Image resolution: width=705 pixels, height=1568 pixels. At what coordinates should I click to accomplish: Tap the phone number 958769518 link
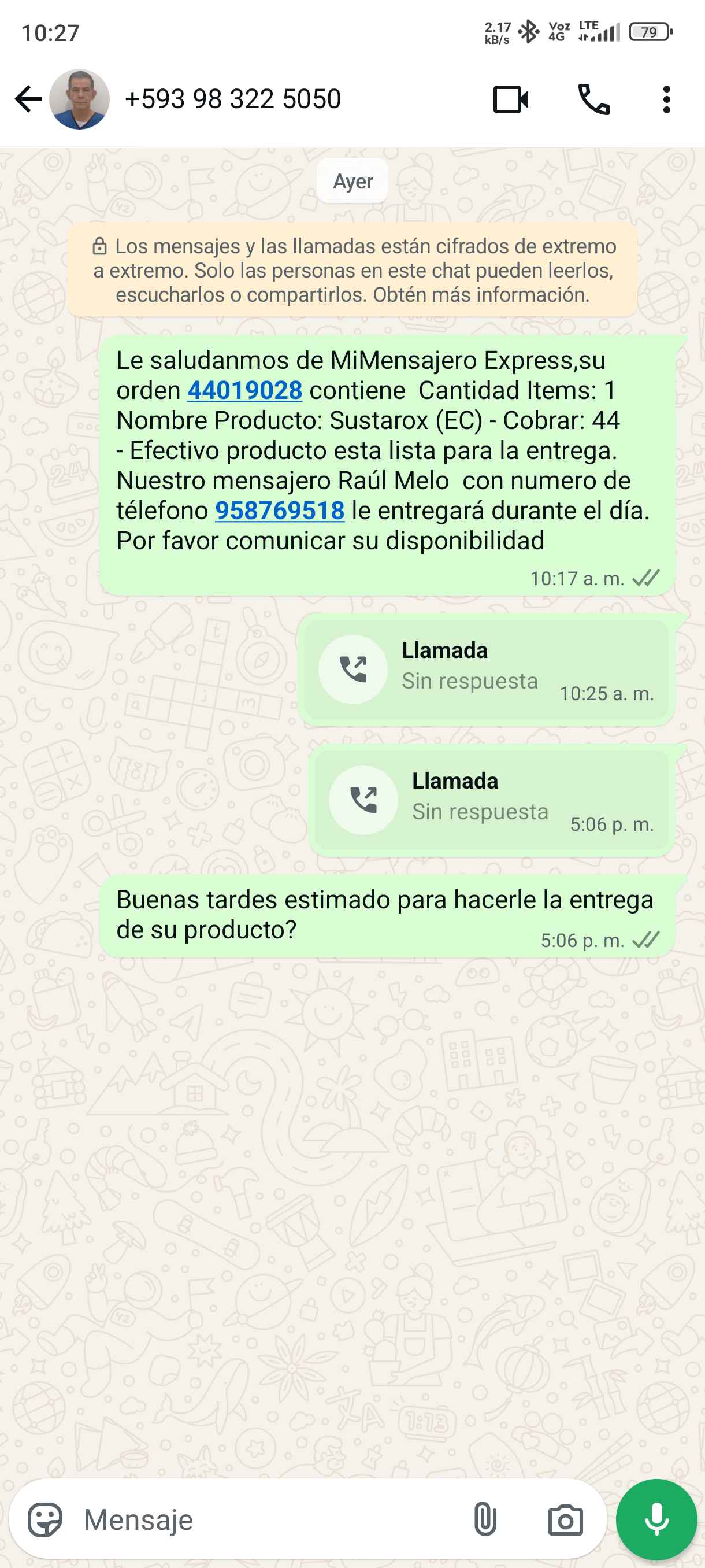(x=280, y=511)
